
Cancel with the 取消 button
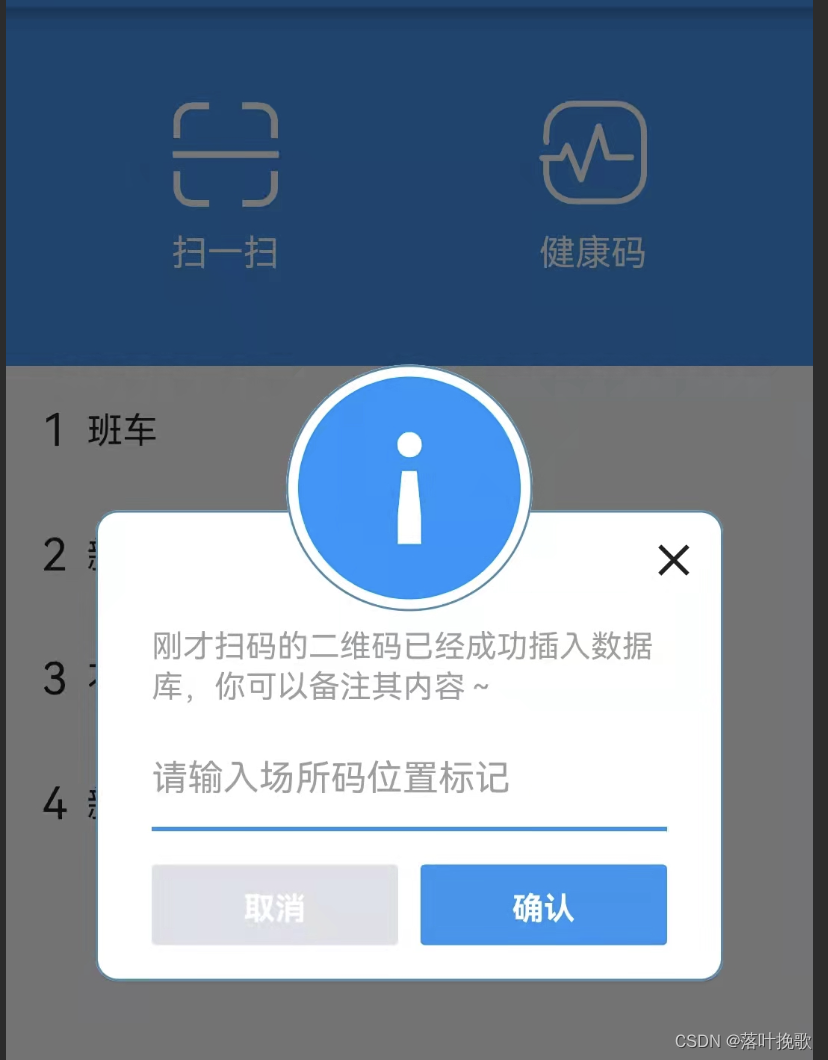[x=275, y=905]
